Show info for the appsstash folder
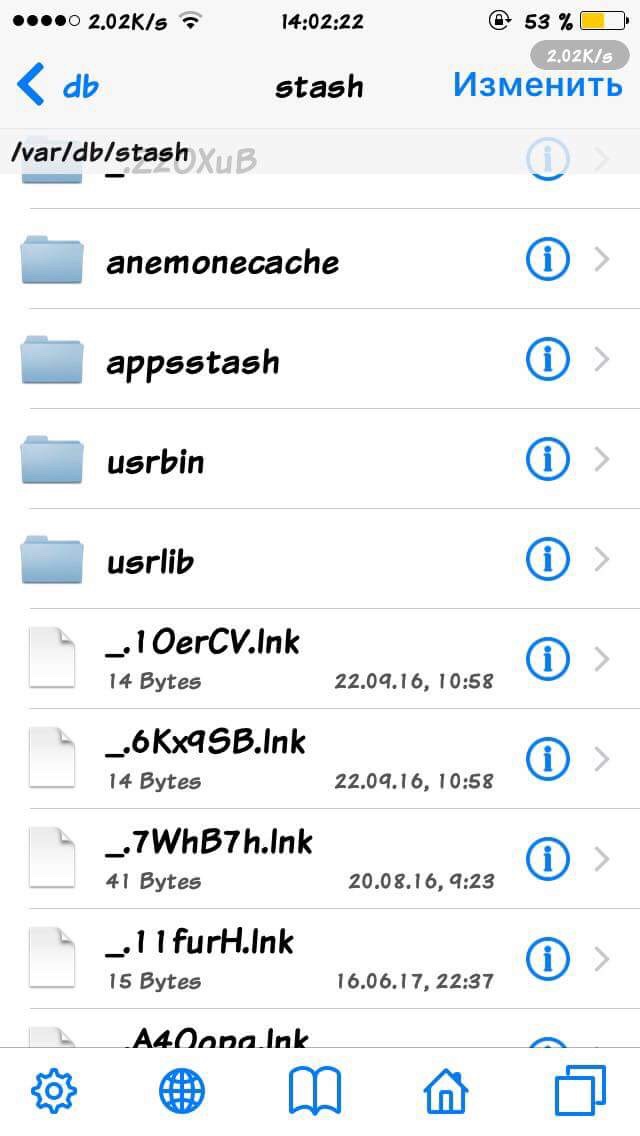This screenshot has height=1136, width=640. tap(547, 360)
